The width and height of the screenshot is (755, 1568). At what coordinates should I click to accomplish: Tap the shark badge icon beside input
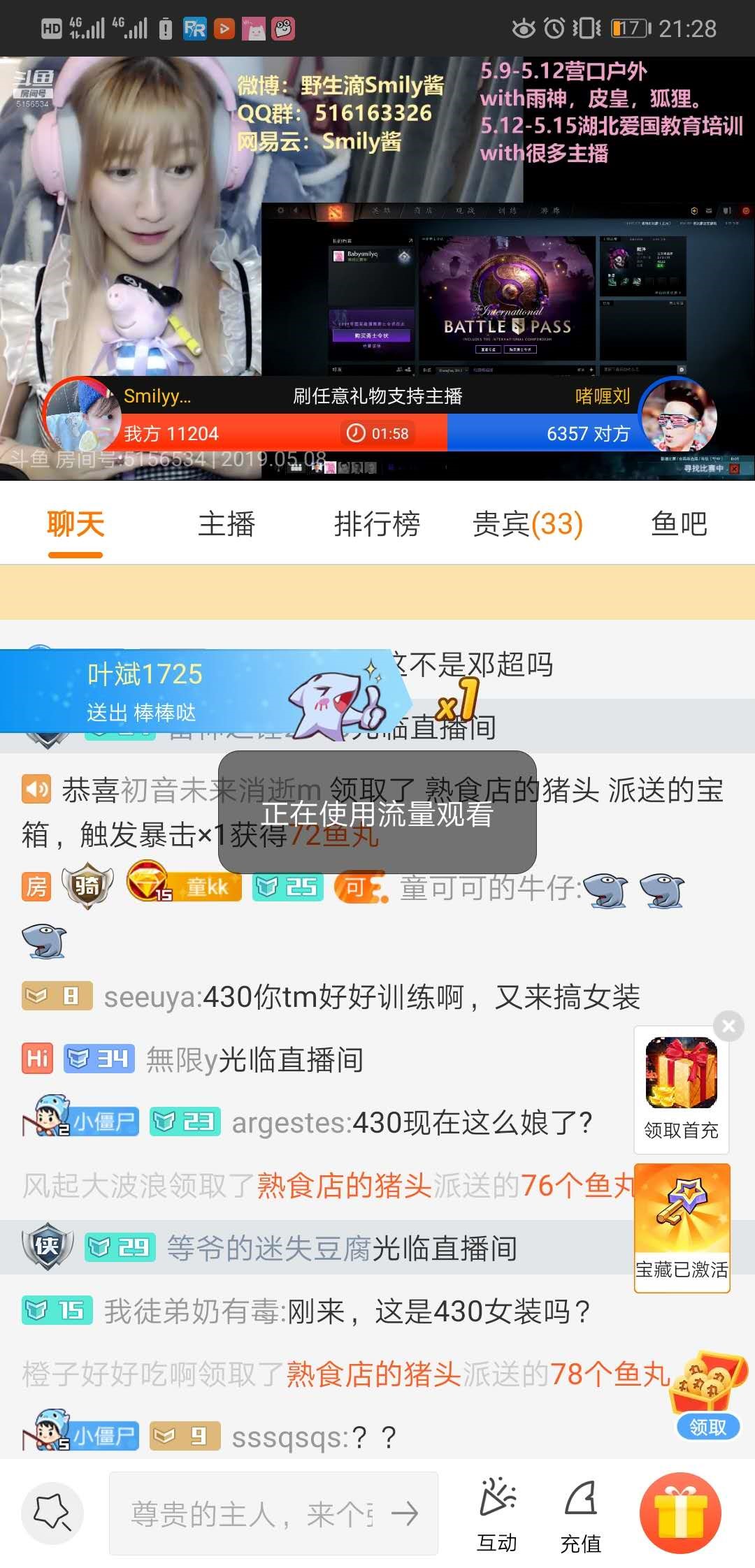(x=52, y=1514)
